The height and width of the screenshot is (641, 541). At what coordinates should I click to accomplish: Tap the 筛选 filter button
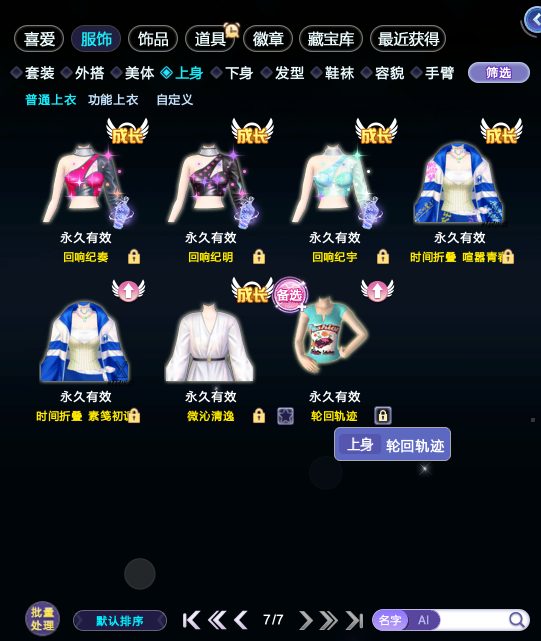[x=499, y=73]
